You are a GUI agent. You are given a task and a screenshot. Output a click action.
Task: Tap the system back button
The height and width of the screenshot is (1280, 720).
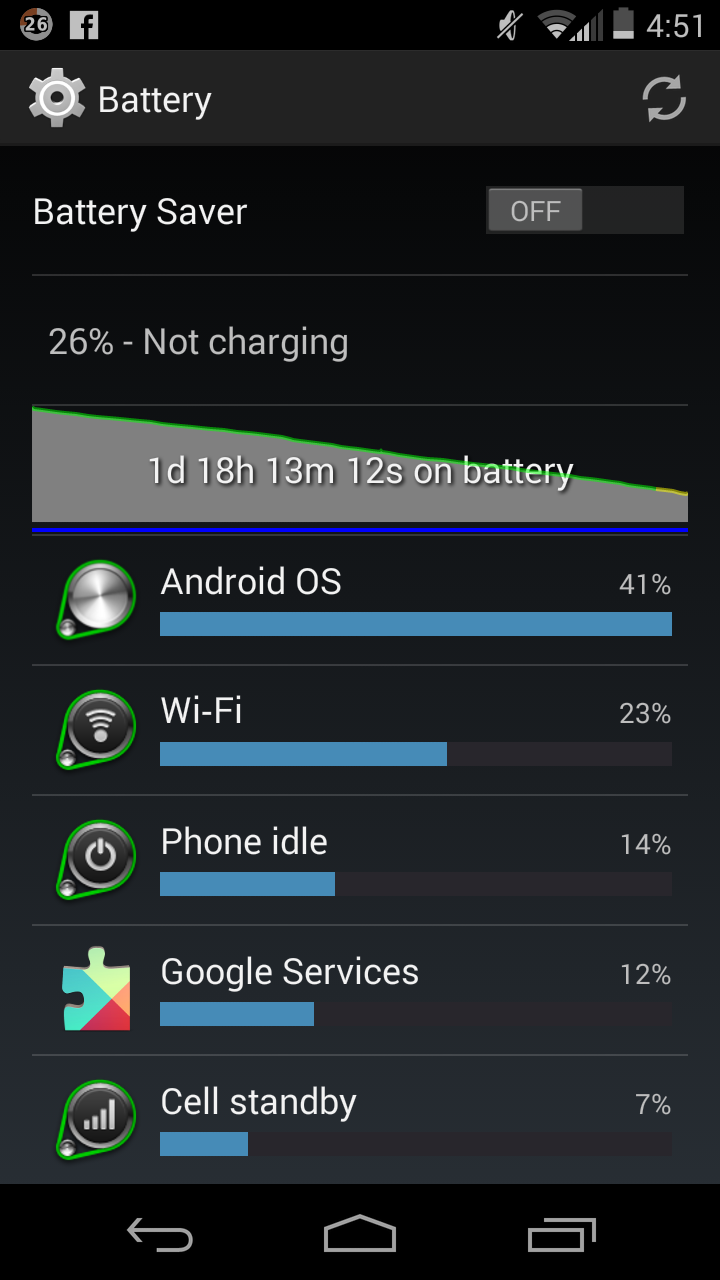160,1234
